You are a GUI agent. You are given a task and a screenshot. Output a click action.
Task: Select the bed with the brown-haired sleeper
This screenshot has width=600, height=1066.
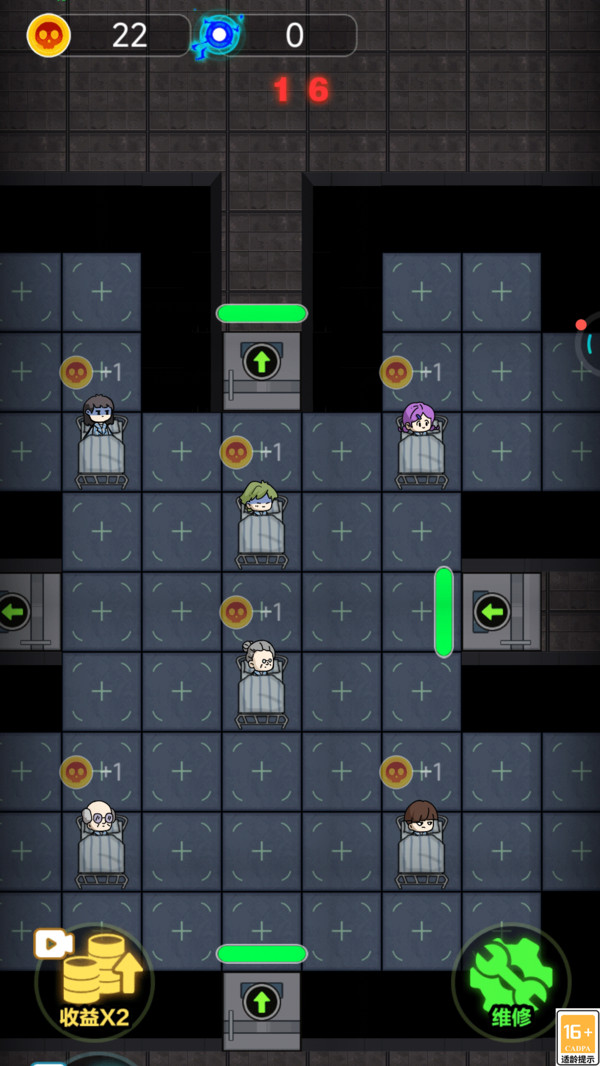pos(421,844)
